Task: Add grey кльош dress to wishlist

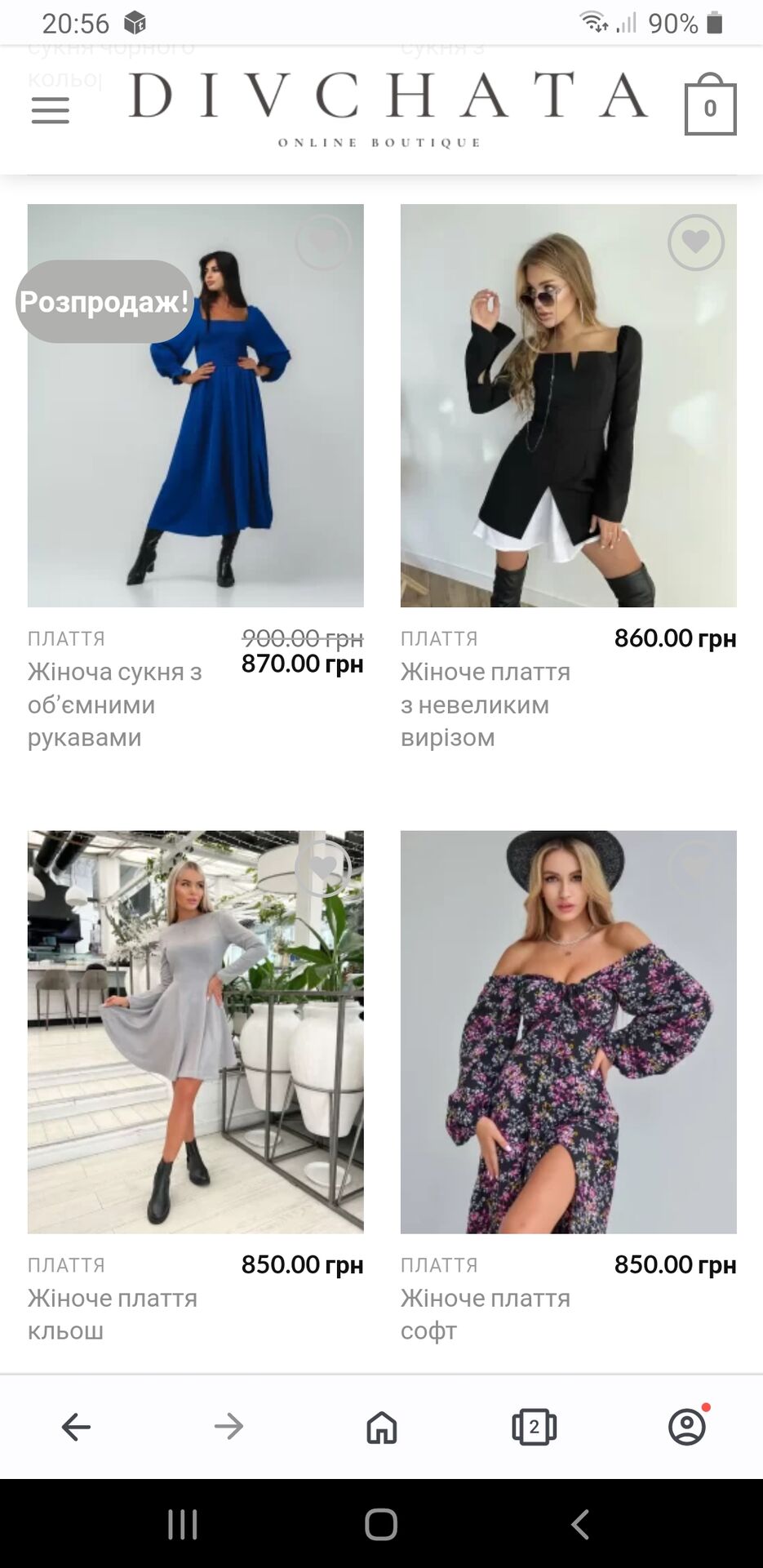Action: point(323,868)
